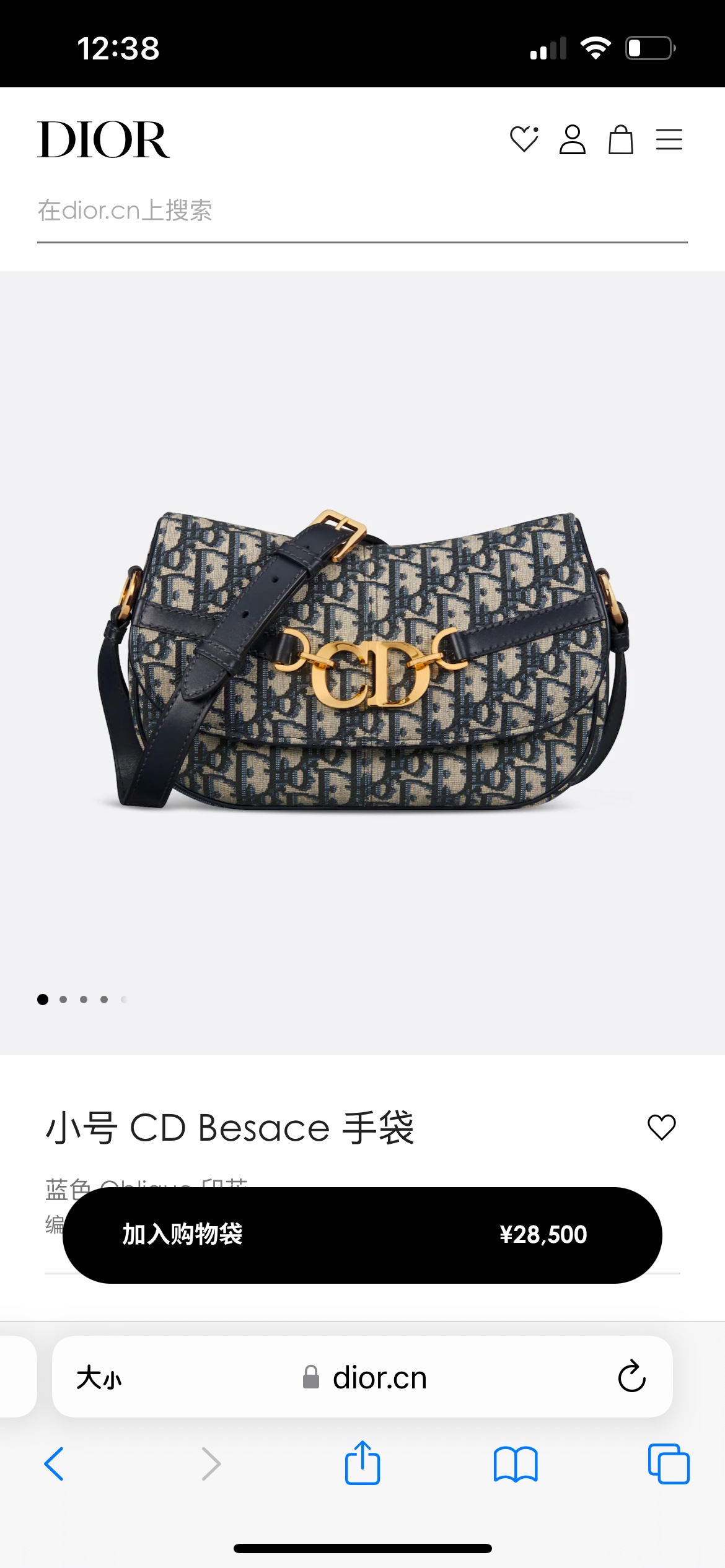Add the CD Besace bag to wishlist
Screen dimensions: 725x1568
click(x=661, y=1127)
